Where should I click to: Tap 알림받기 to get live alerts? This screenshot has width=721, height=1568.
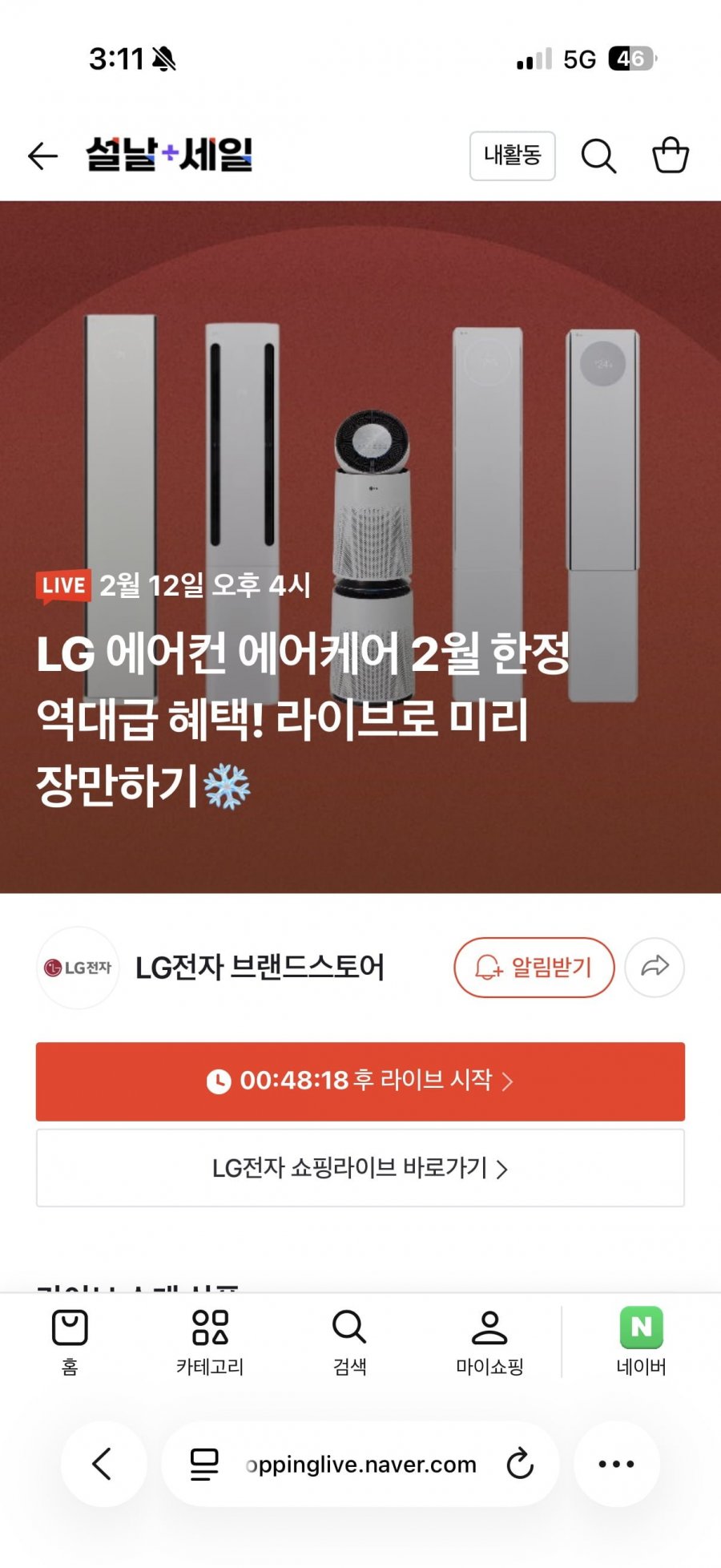(x=534, y=968)
